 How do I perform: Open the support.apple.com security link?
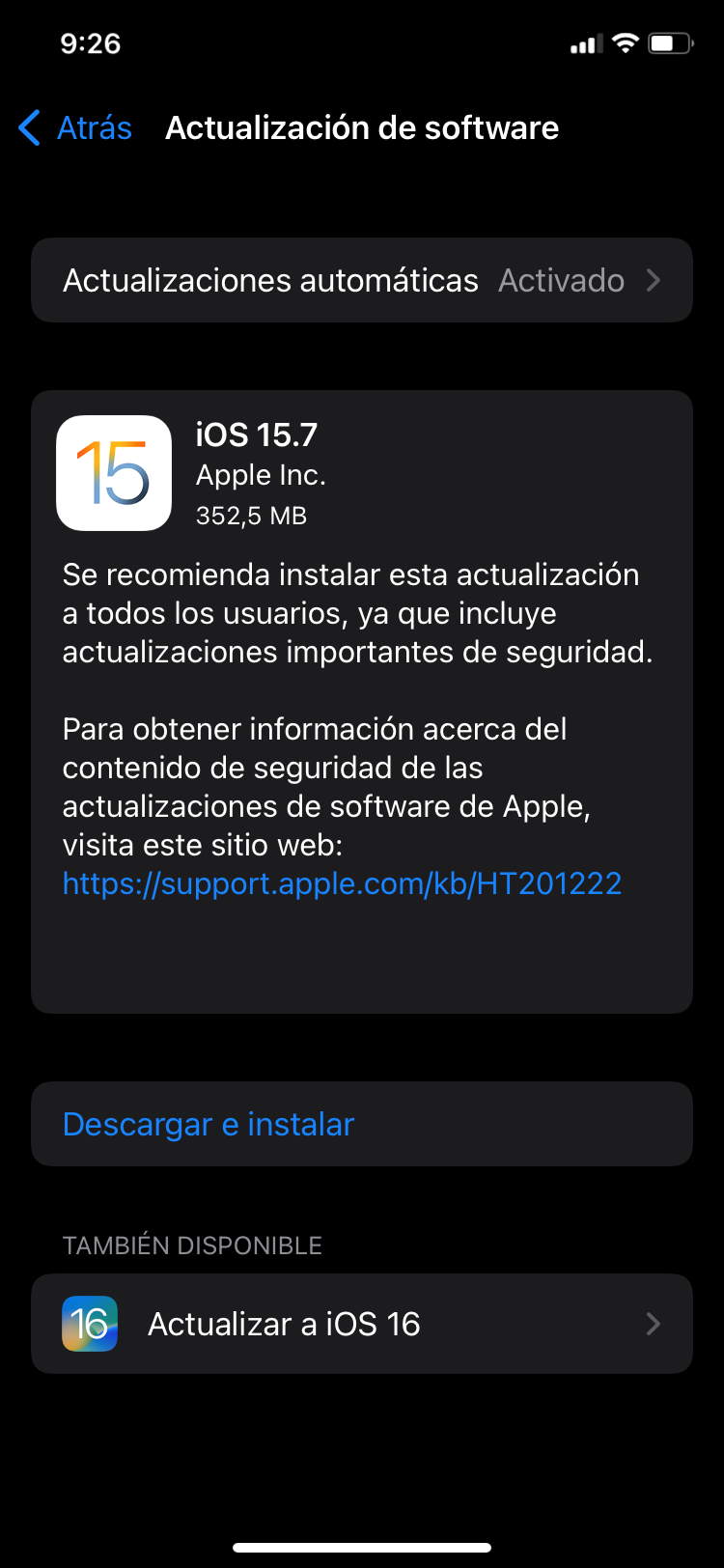[x=342, y=883]
